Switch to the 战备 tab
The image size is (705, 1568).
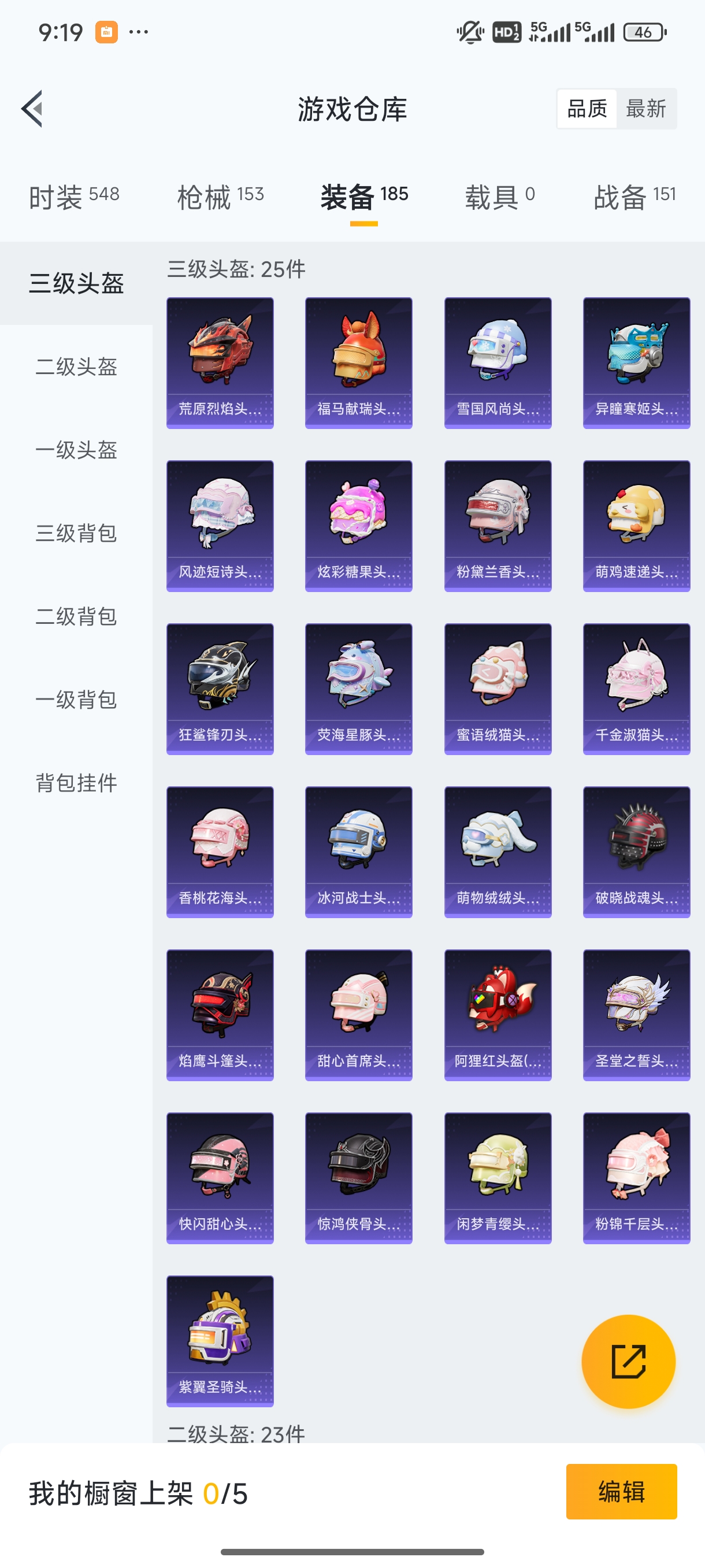634,197
